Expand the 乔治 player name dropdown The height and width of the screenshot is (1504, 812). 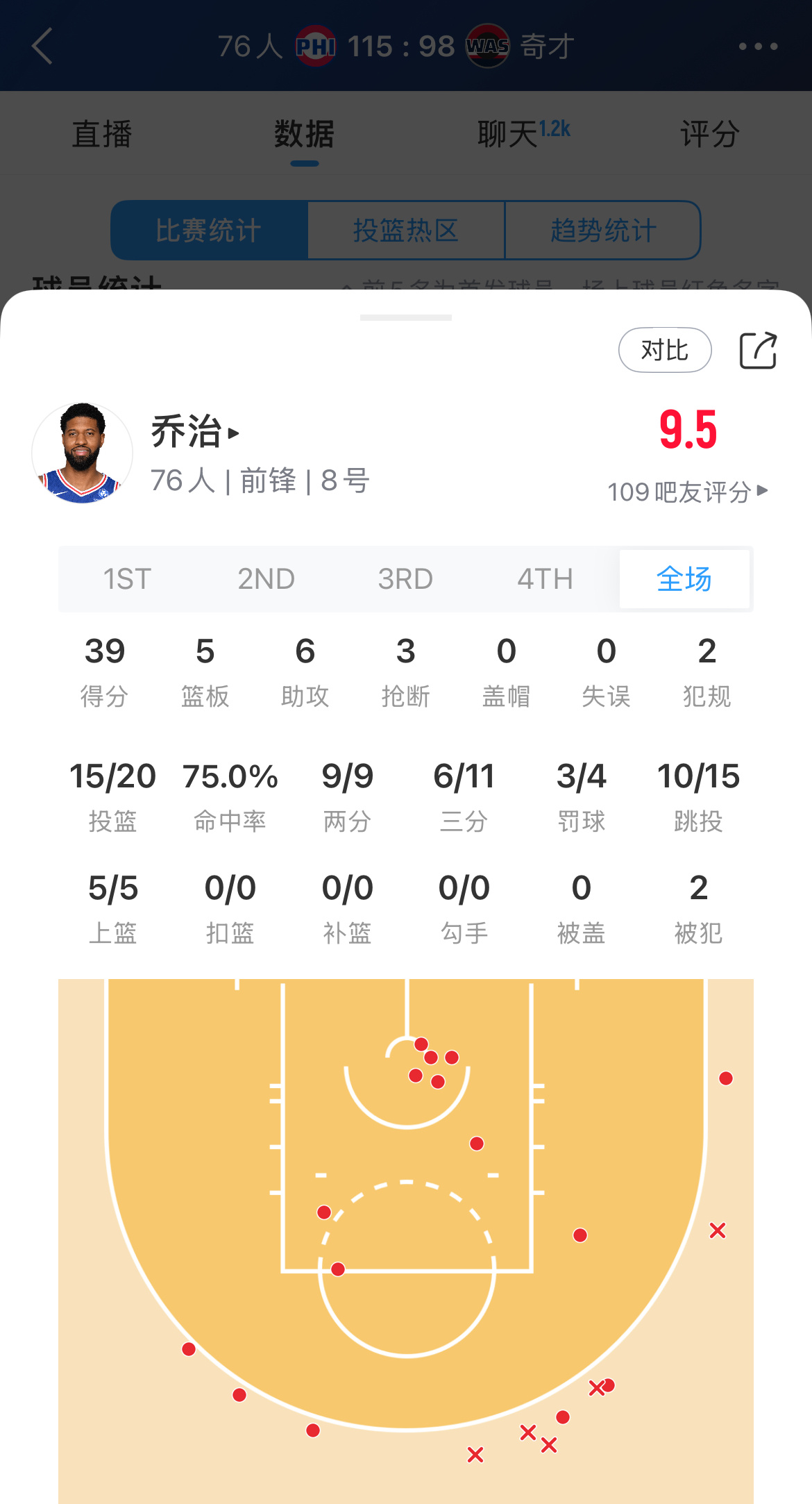click(x=194, y=433)
